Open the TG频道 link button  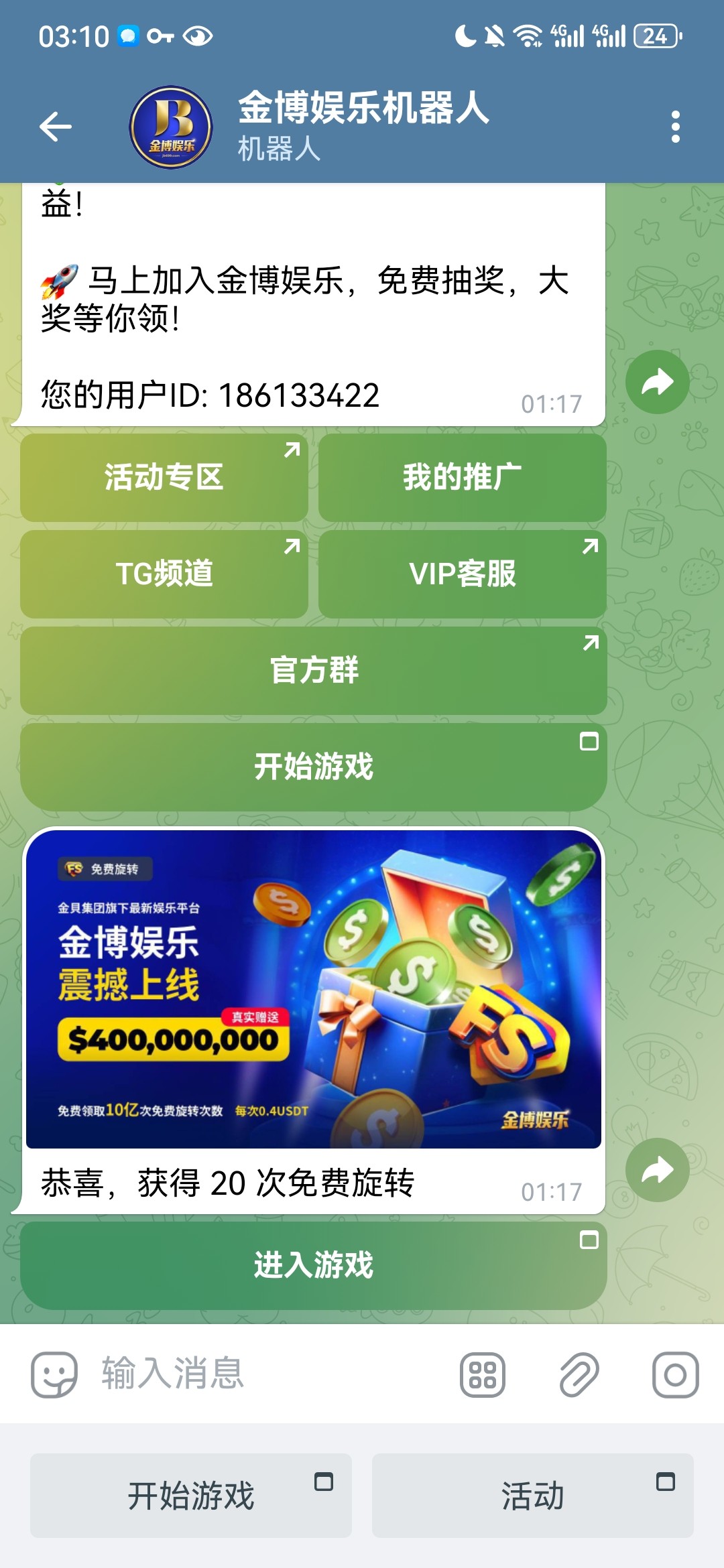click(x=164, y=574)
